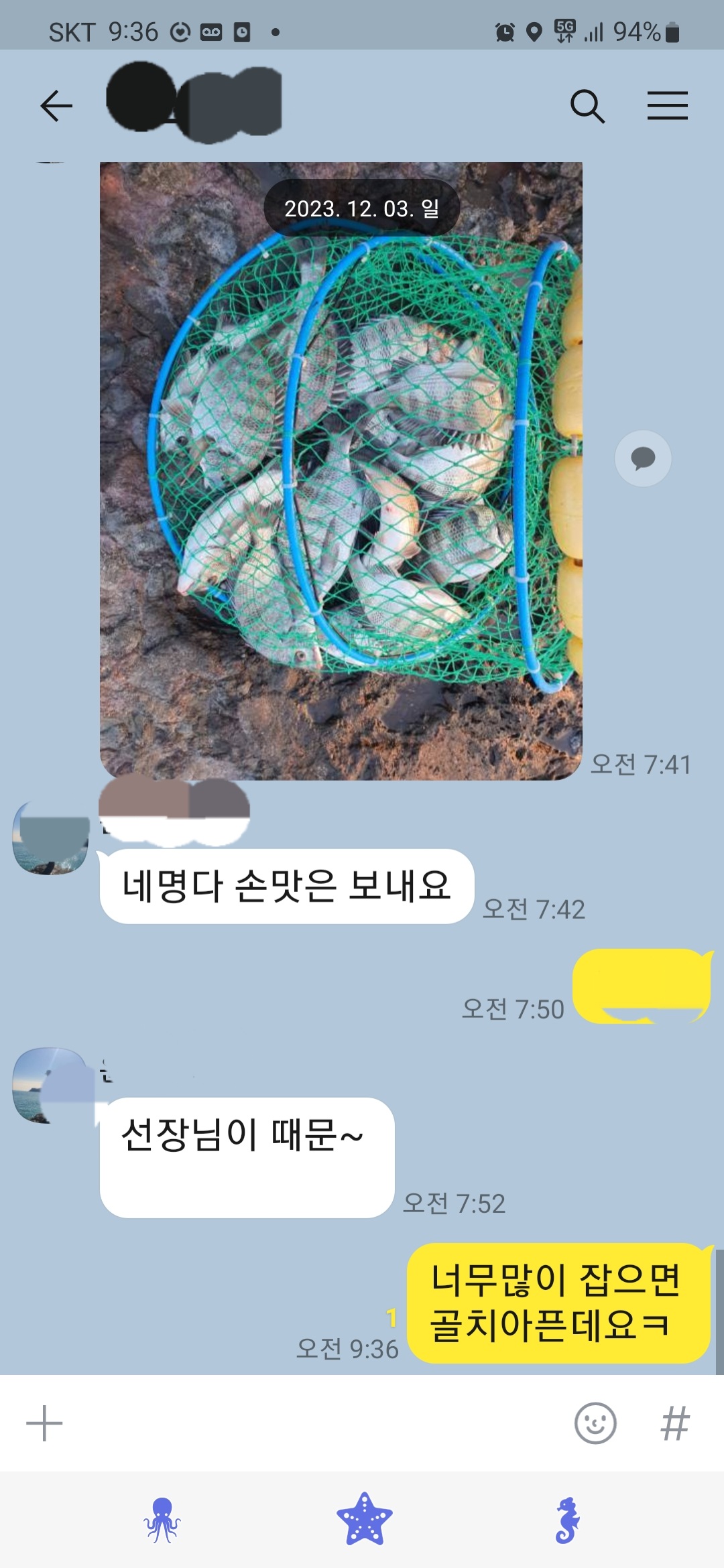Open the chat room hamburger menu
The image size is (724, 1568).
[667, 106]
